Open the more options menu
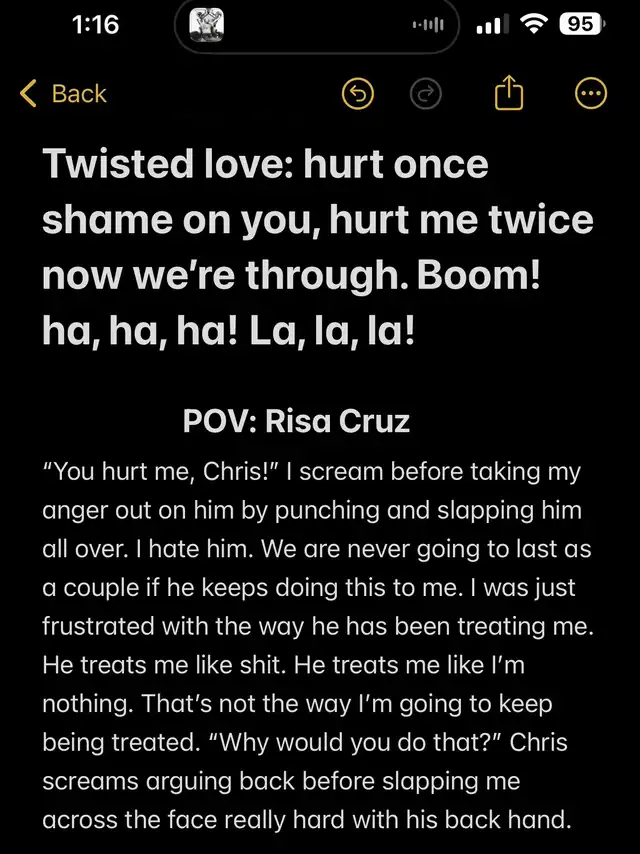This screenshot has width=640, height=854. (591, 94)
